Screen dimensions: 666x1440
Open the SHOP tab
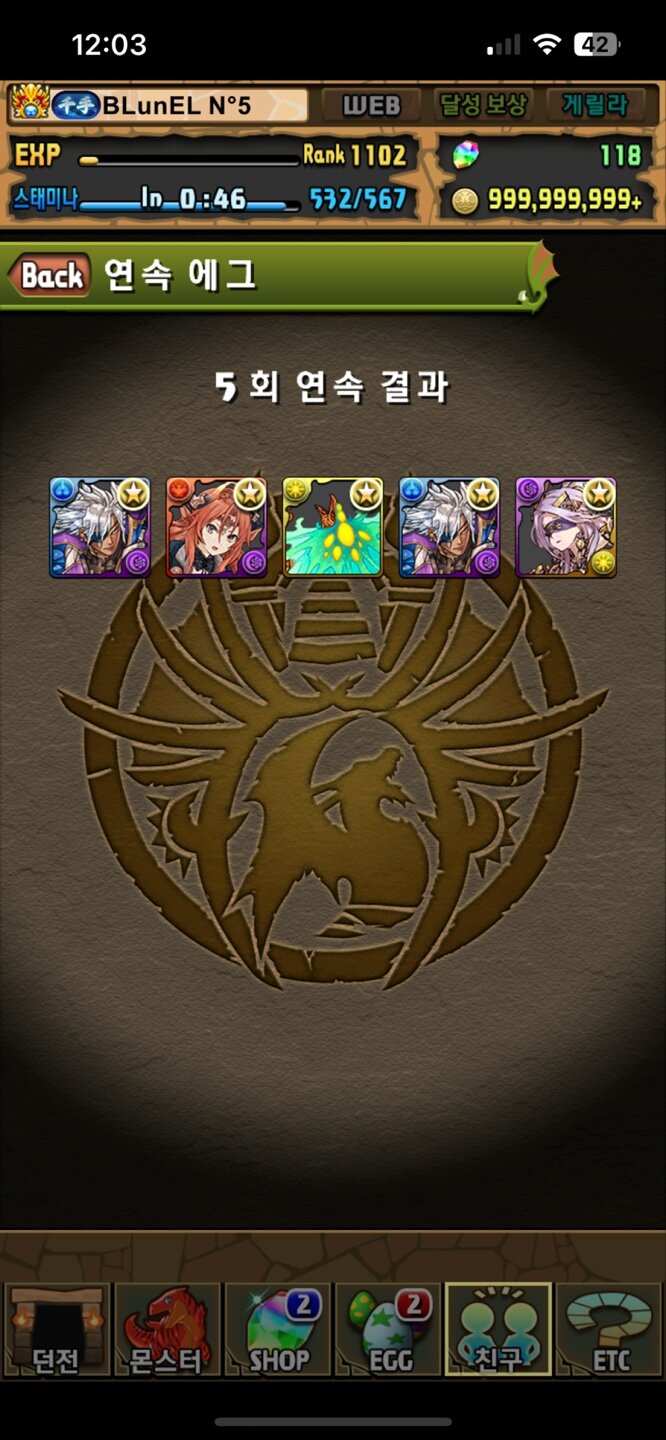pos(277,1330)
